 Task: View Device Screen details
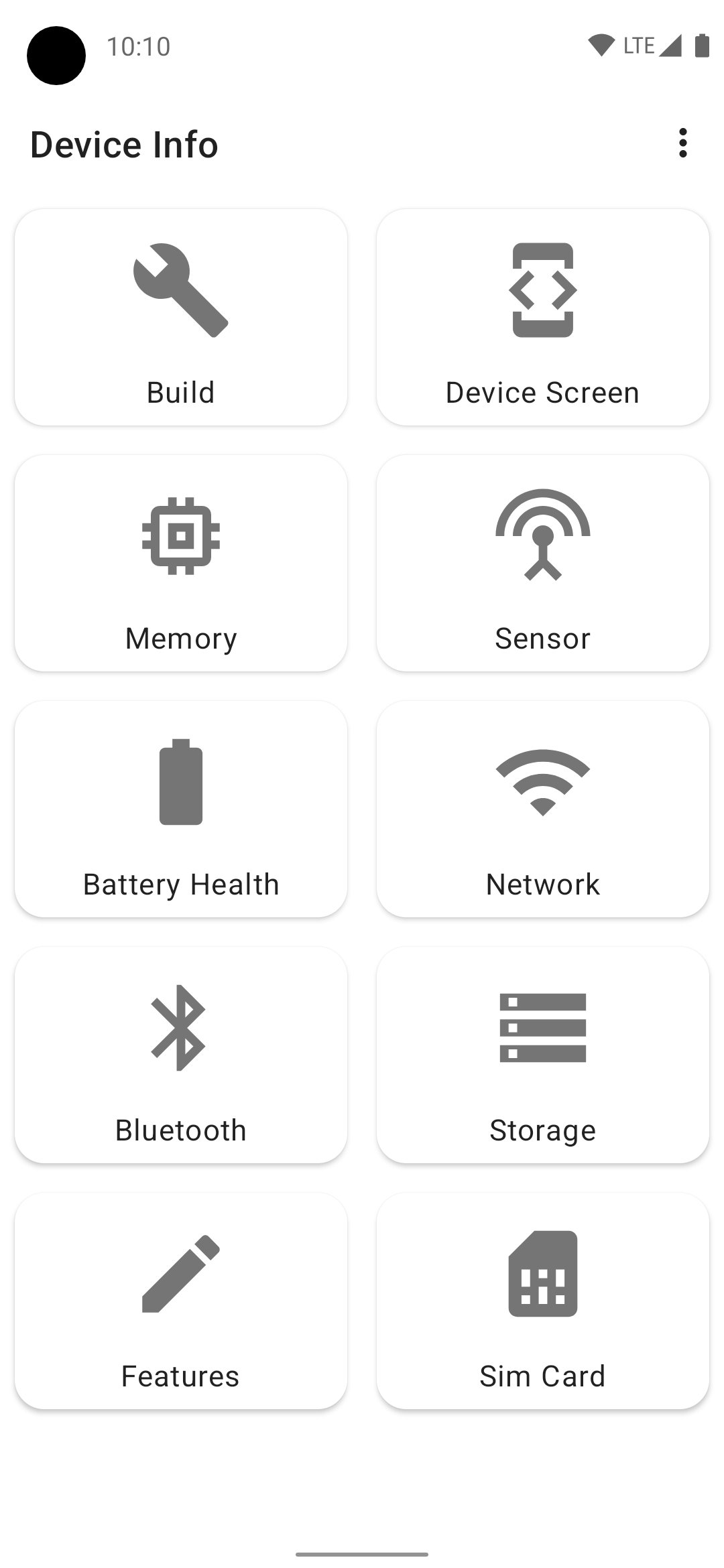pos(543,317)
